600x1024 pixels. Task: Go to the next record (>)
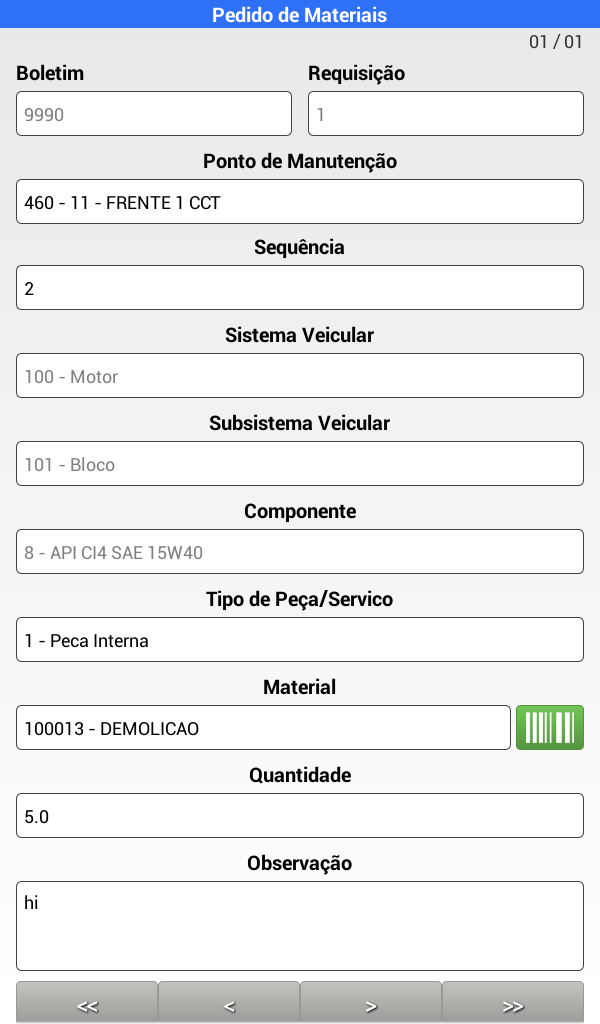tap(371, 1004)
